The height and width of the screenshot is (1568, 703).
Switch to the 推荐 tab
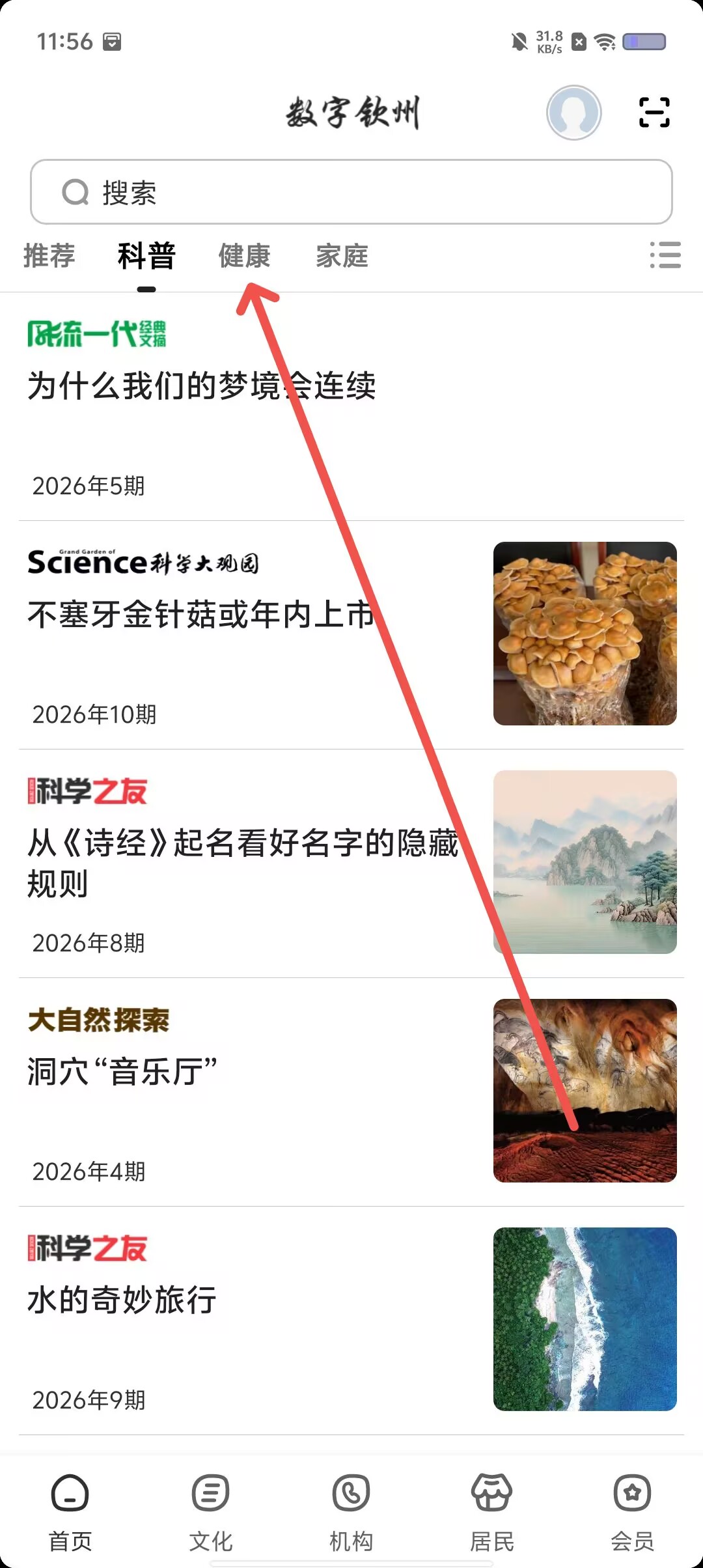[49, 256]
